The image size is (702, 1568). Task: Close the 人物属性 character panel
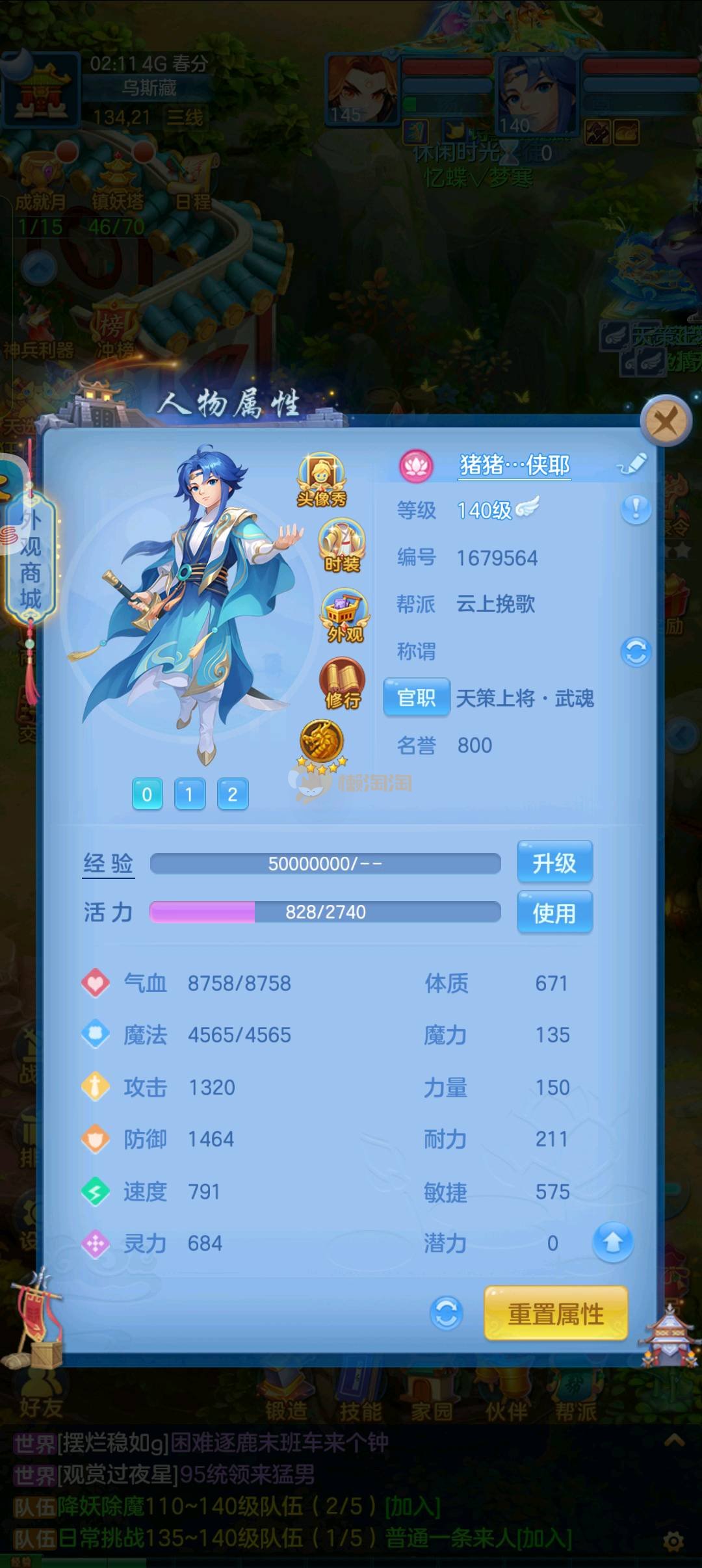click(x=665, y=421)
